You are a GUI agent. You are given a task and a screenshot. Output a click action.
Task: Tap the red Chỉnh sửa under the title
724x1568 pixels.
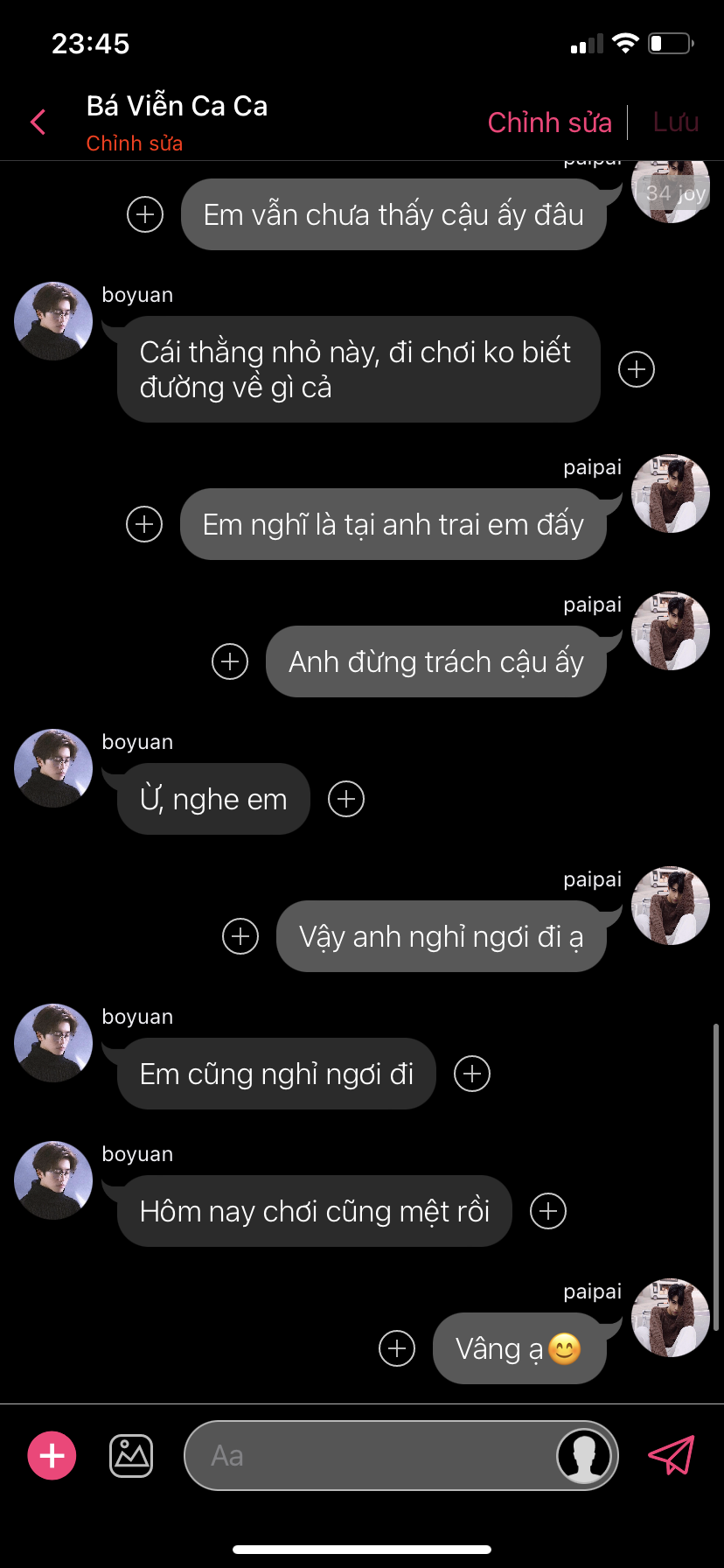(134, 143)
